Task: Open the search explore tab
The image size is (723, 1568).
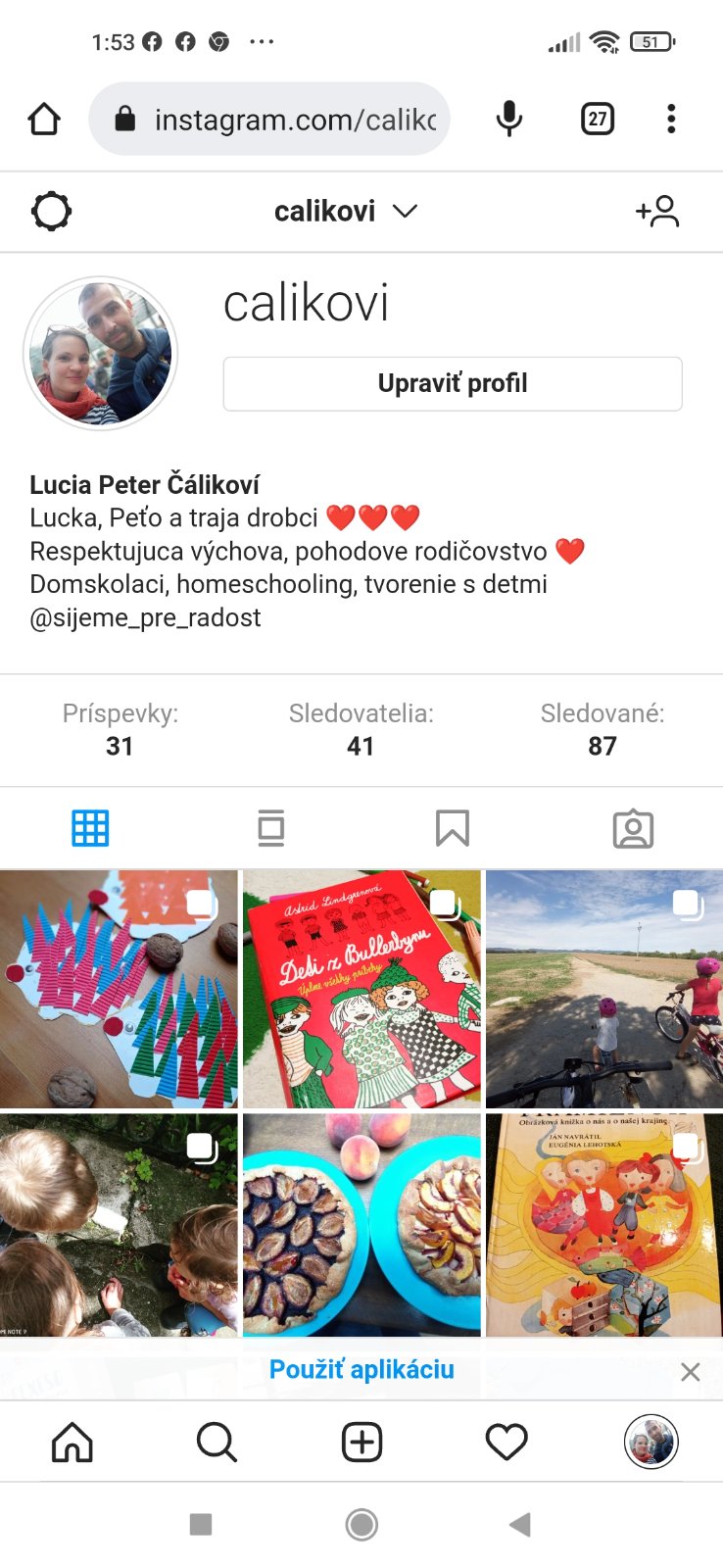Action: (x=217, y=1442)
